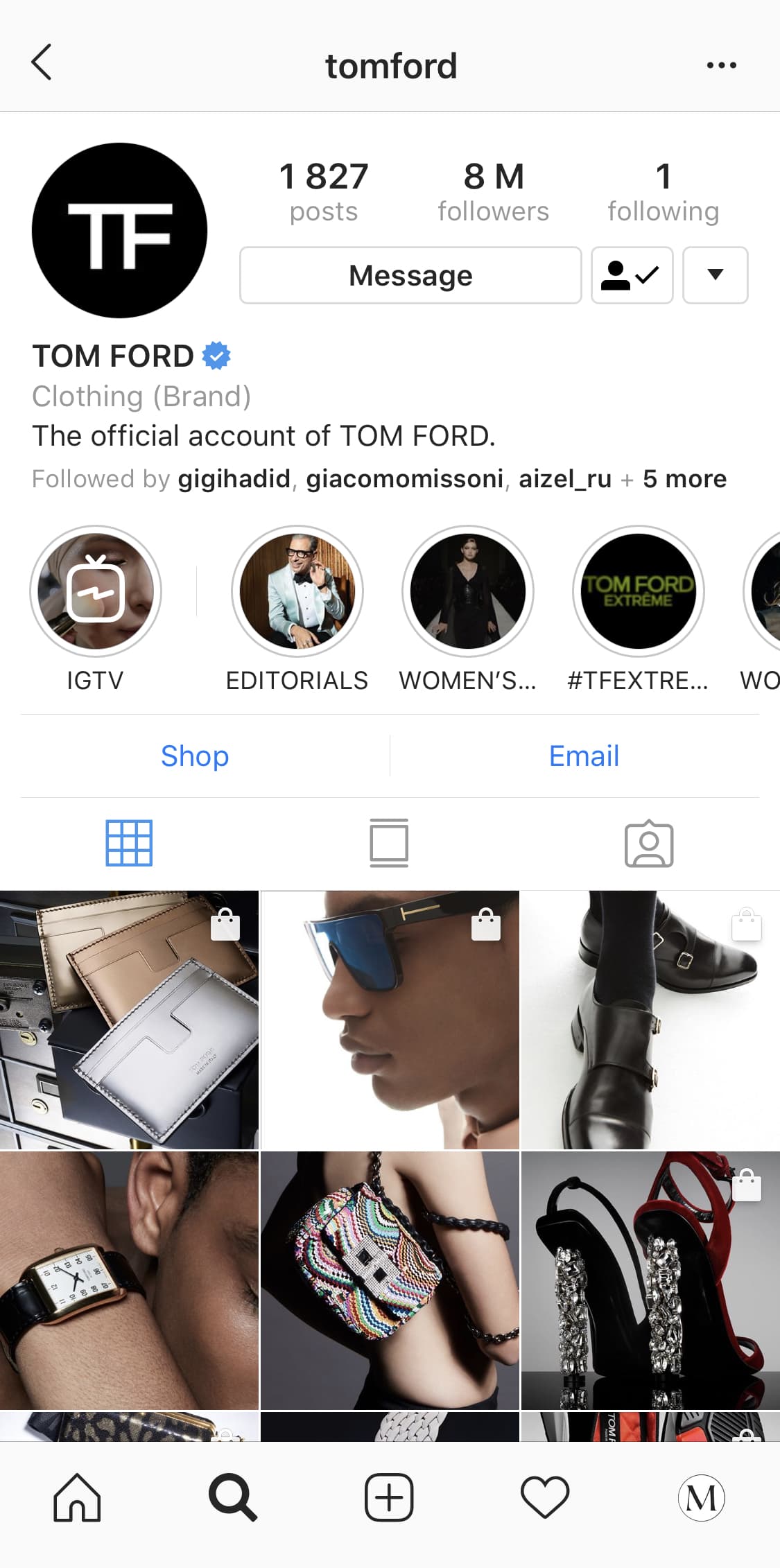Image resolution: width=780 pixels, height=1568 pixels.
Task: Go to the home feed
Action: coord(77,1498)
